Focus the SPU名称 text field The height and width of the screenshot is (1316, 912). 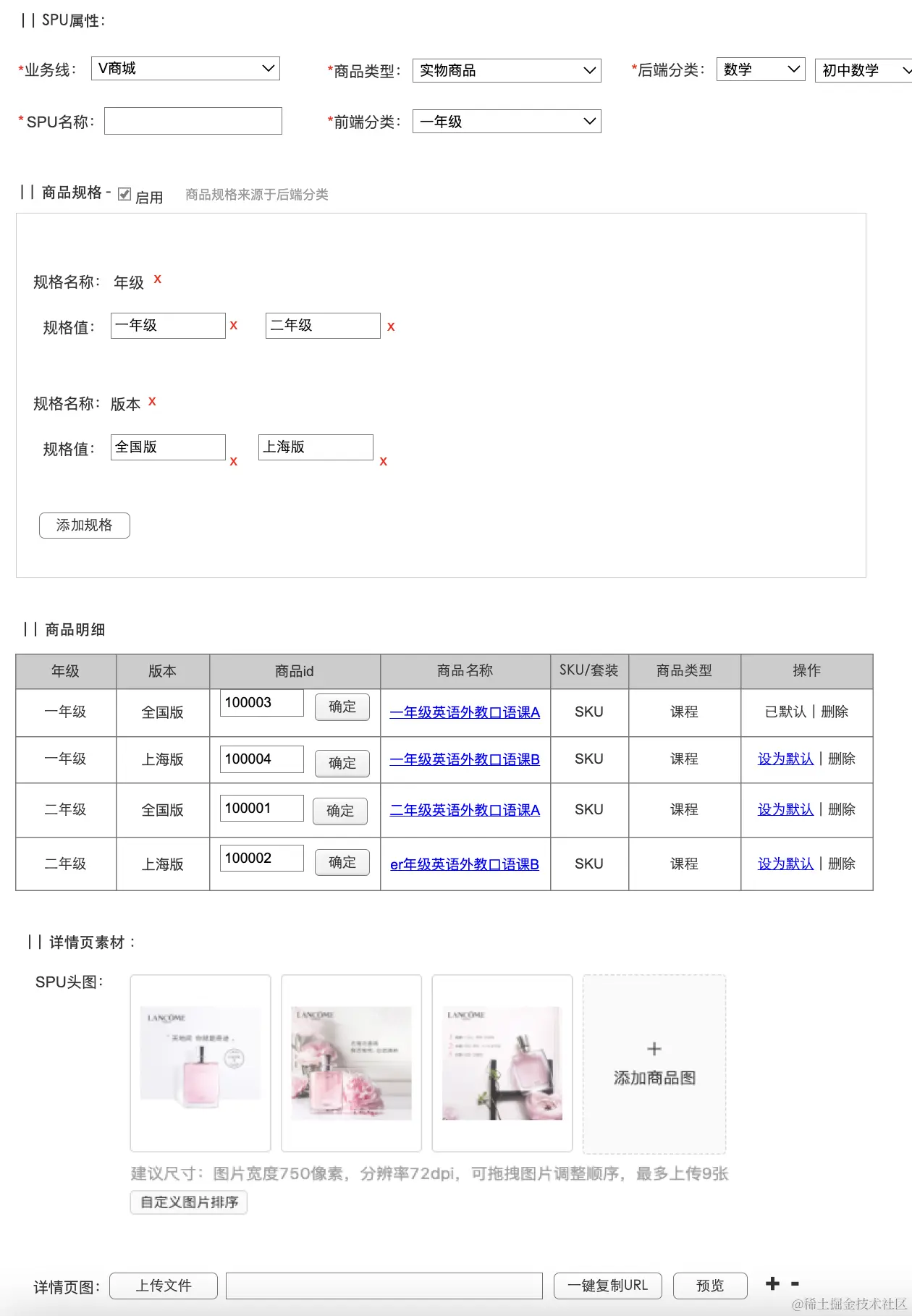click(x=193, y=121)
